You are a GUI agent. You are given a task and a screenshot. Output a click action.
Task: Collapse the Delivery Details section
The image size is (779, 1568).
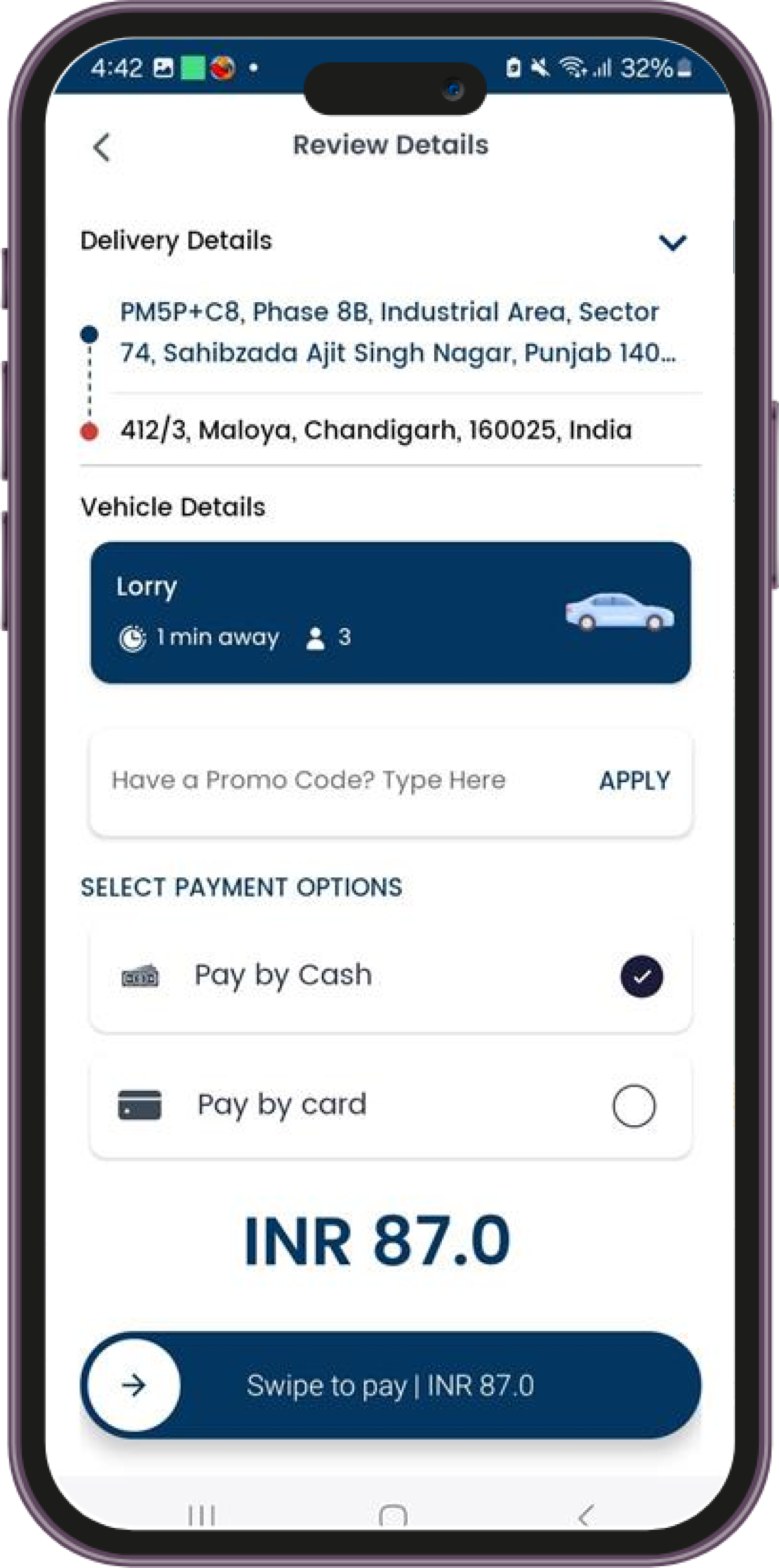(673, 242)
